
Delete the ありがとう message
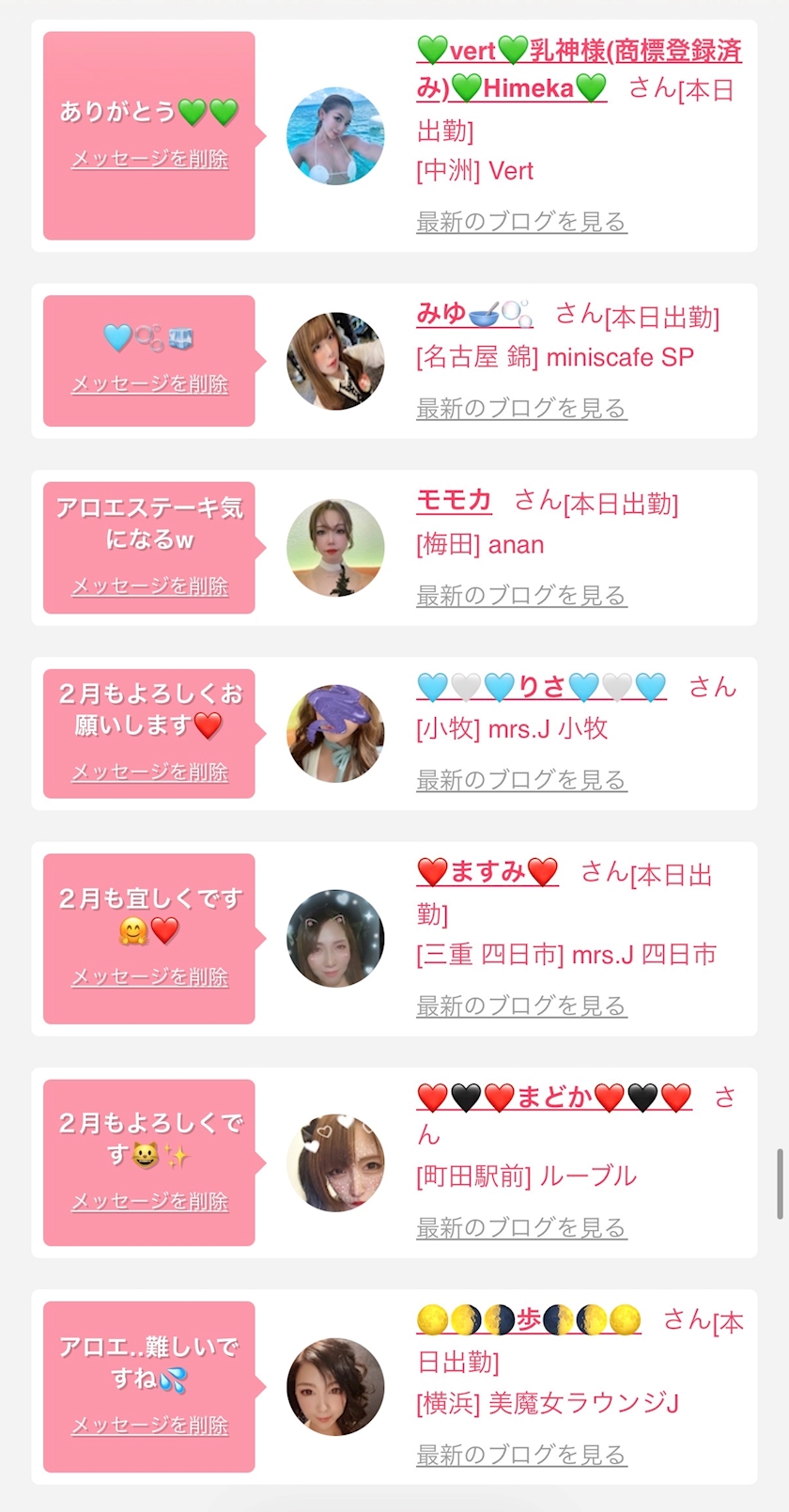coord(149,159)
